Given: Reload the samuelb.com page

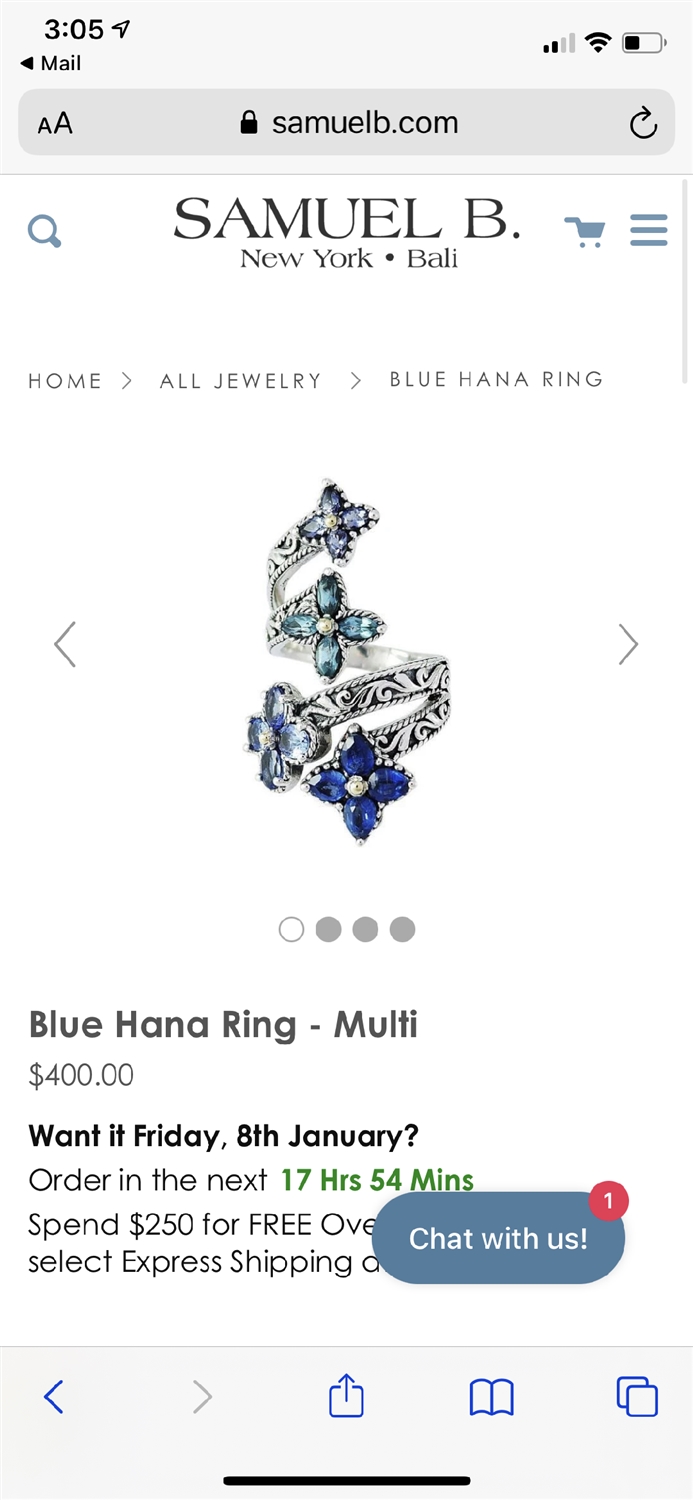Looking at the screenshot, I should click(643, 124).
